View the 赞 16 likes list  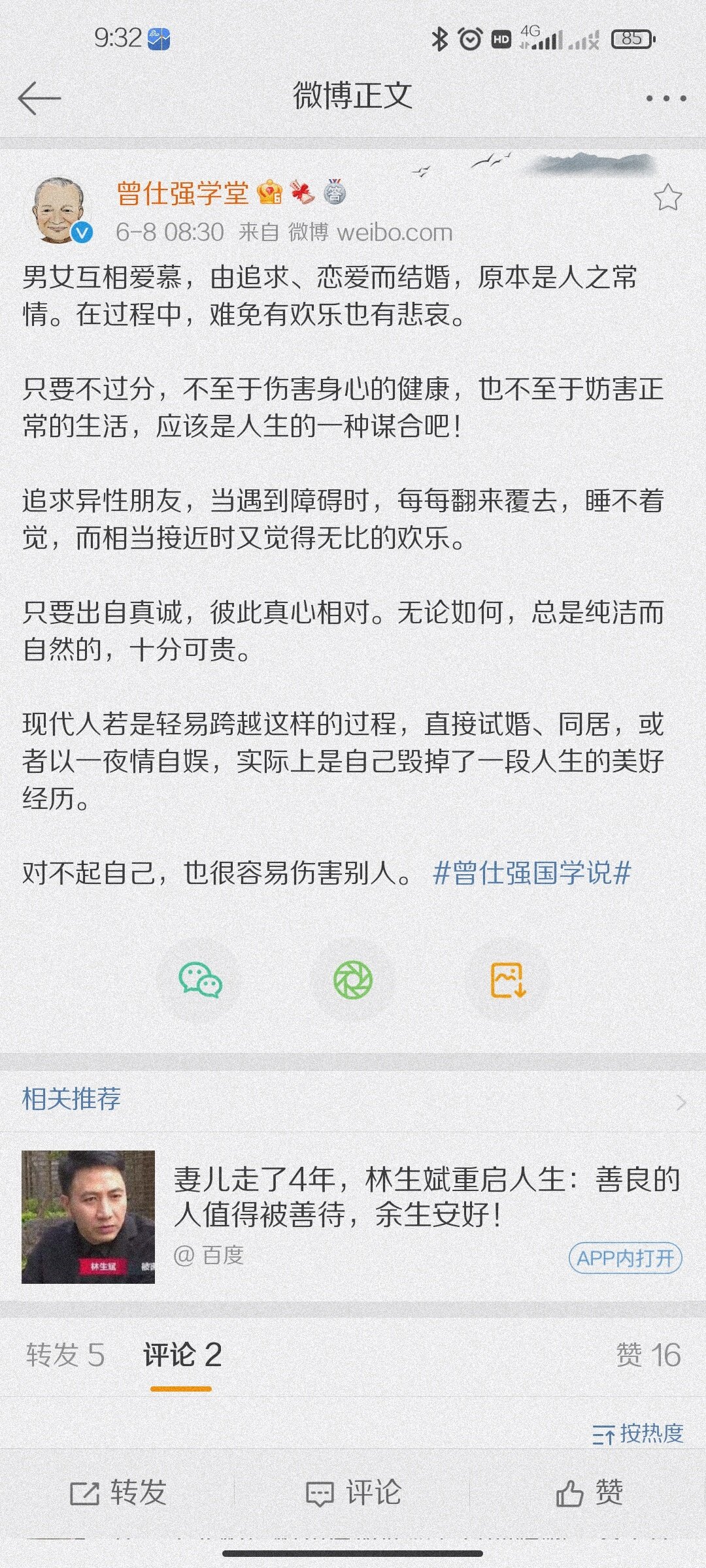(x=648, y=1355)
